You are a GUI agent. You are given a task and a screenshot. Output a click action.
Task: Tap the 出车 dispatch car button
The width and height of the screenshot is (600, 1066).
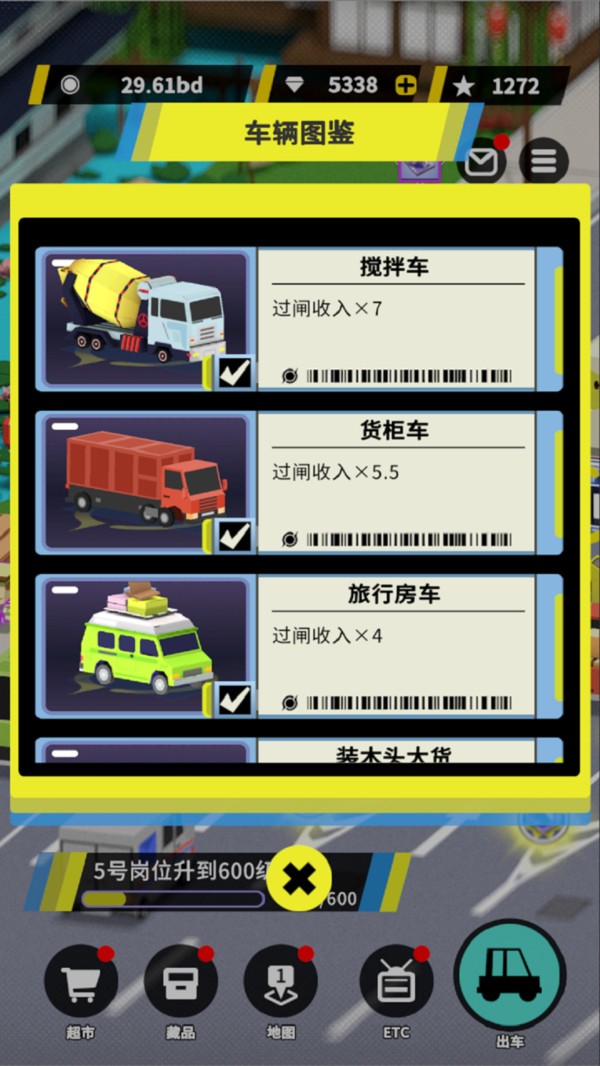(510, 980)
